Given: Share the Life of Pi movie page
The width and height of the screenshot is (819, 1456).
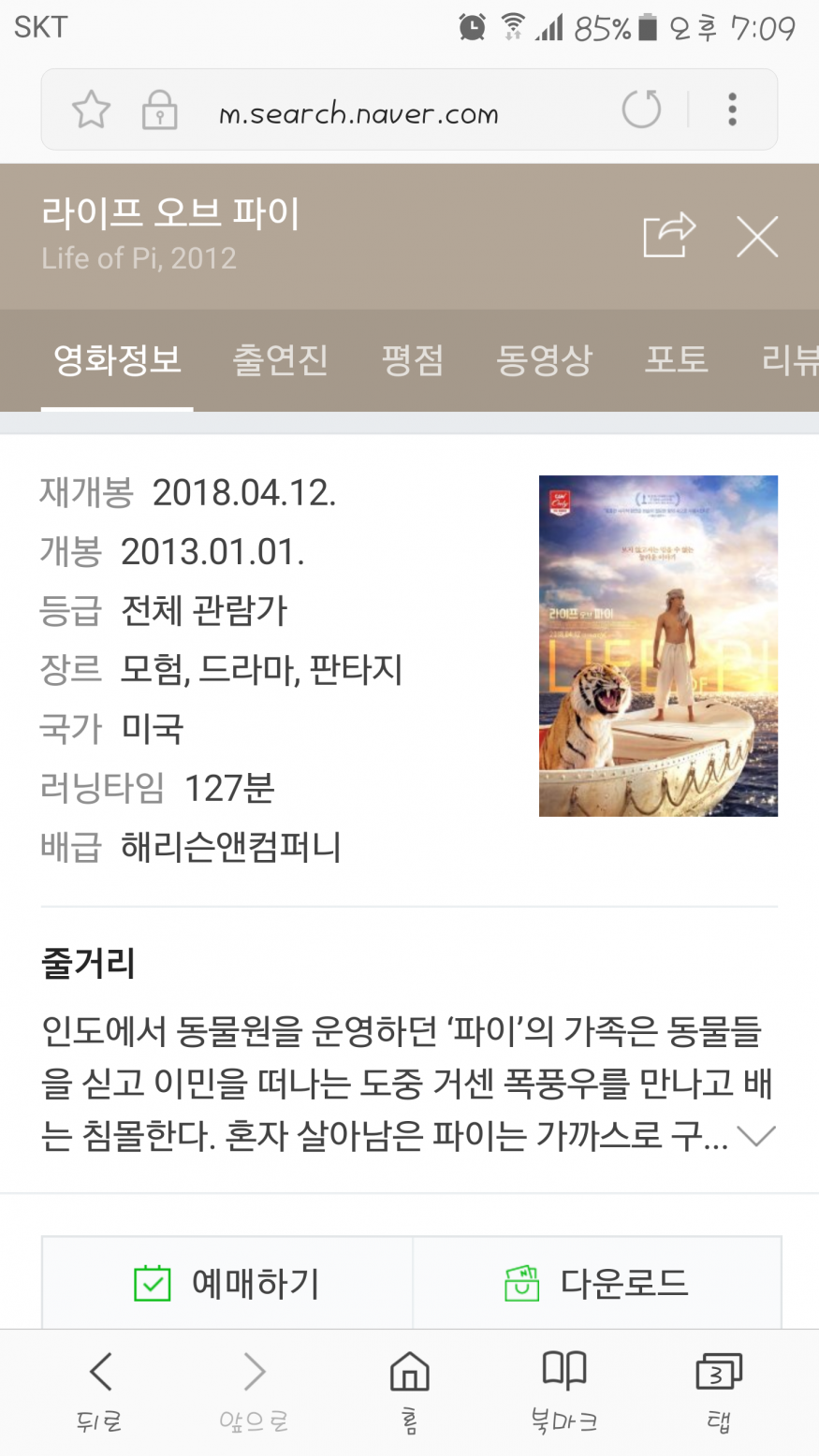Looking at the screenshot, I should click(x=668, y=236).
